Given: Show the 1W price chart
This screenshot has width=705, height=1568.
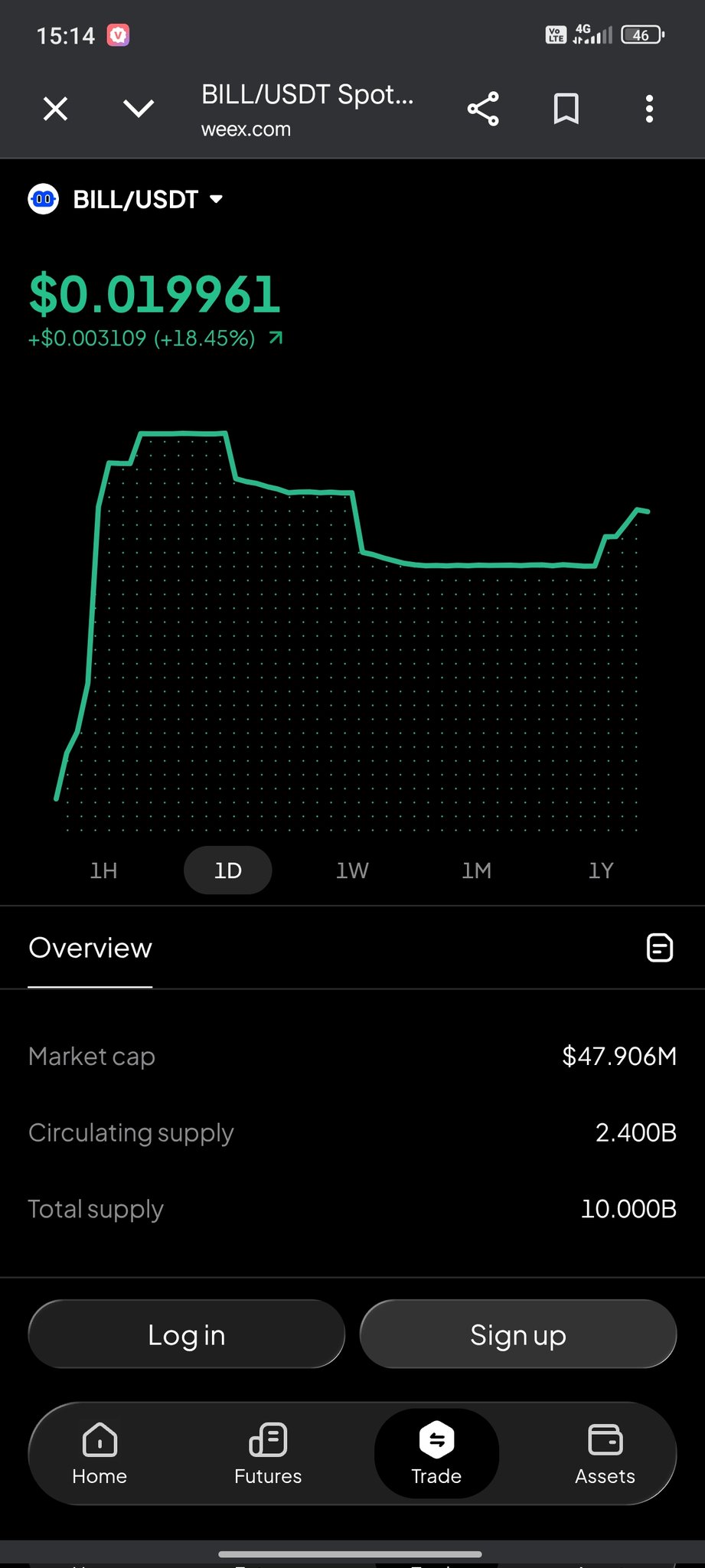Looking at the screenshot, I should pos(352,871).
